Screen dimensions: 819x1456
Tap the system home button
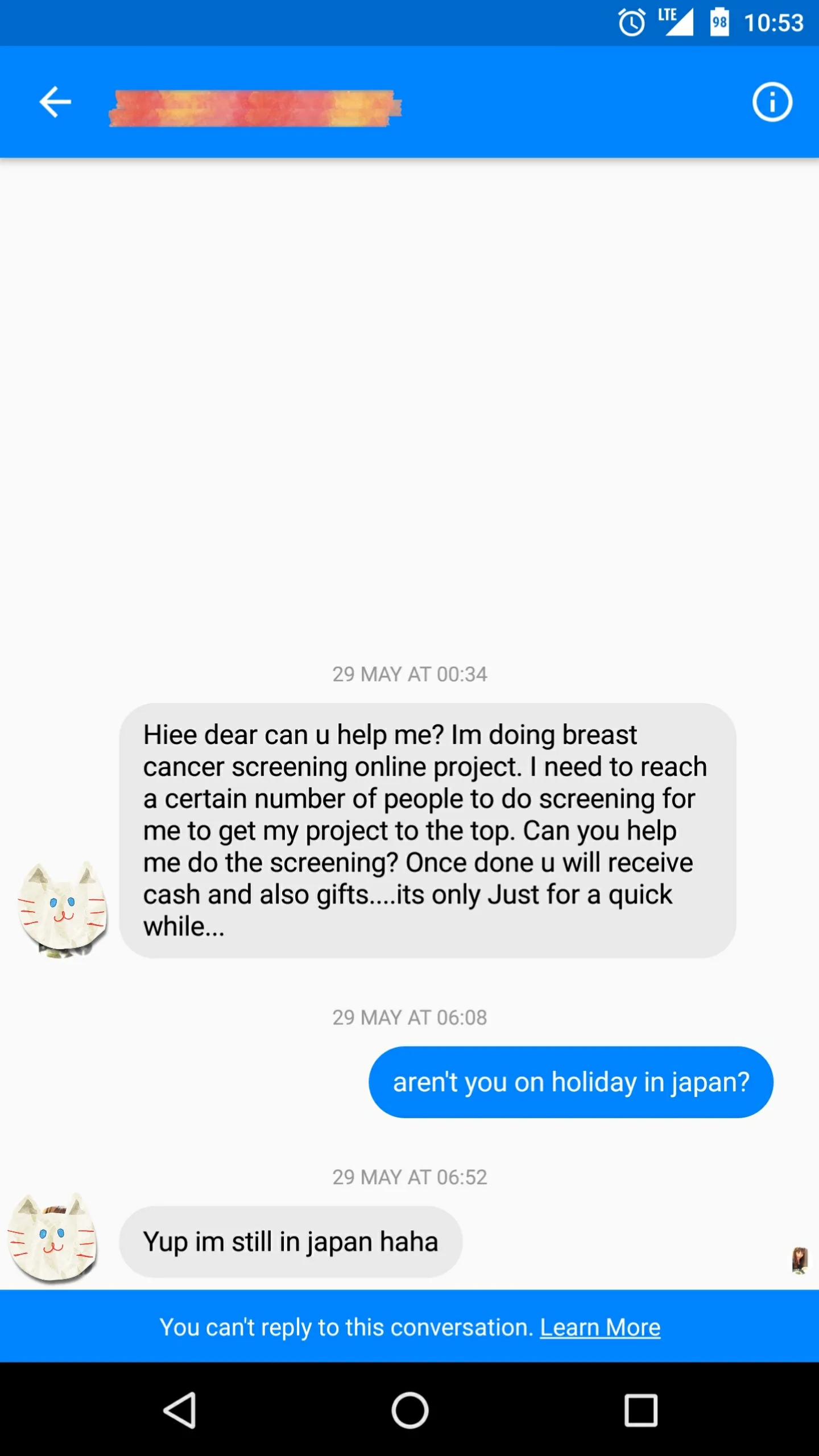point(409,1410)
